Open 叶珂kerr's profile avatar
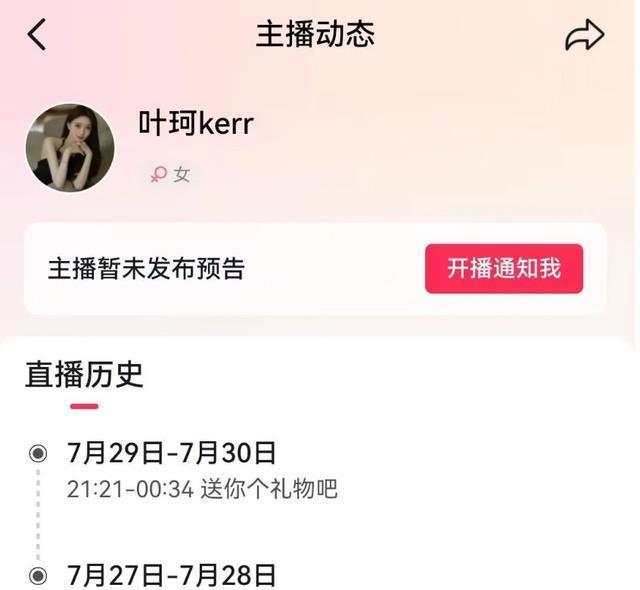Viewport: 640px width, 590px height. 70,147
